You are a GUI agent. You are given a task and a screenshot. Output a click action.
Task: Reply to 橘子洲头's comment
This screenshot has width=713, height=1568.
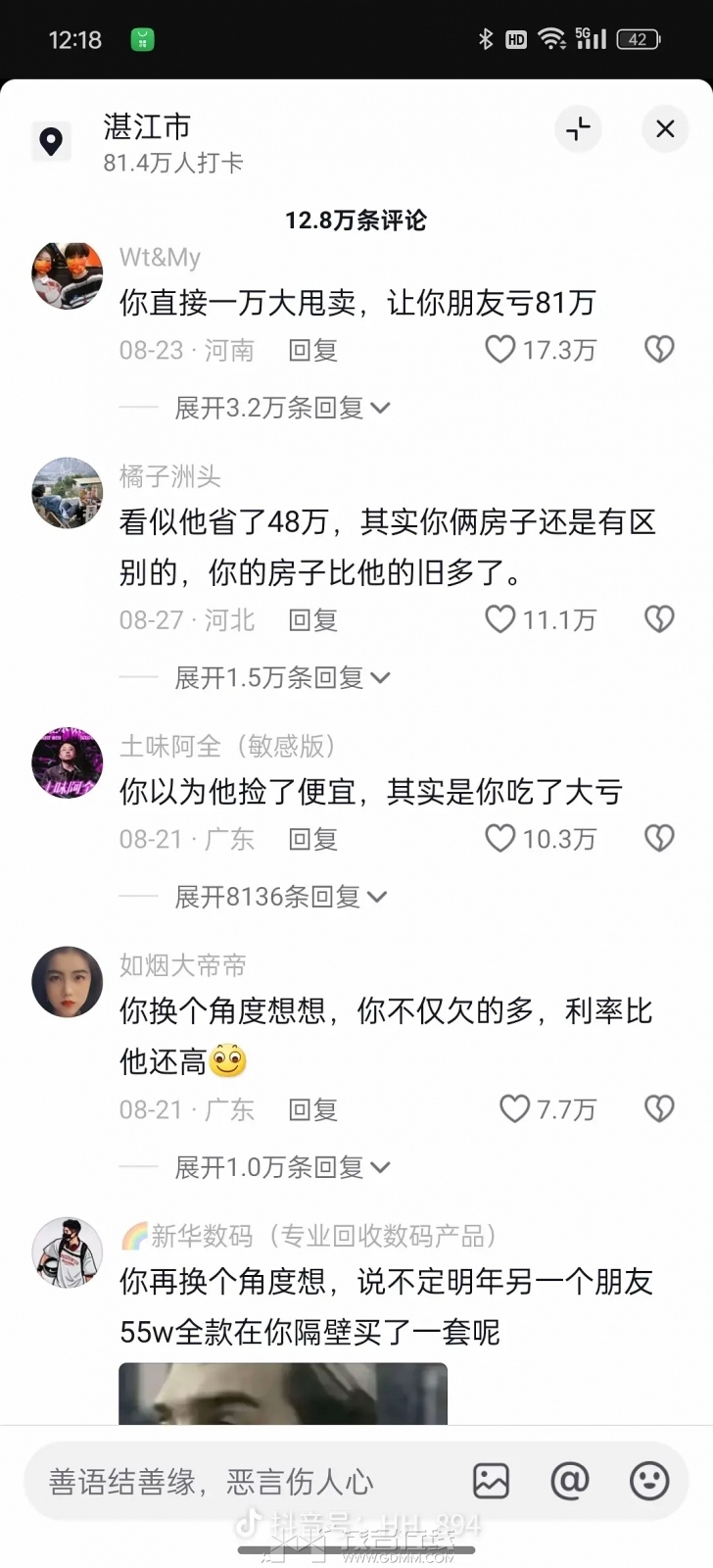point(312,620)
